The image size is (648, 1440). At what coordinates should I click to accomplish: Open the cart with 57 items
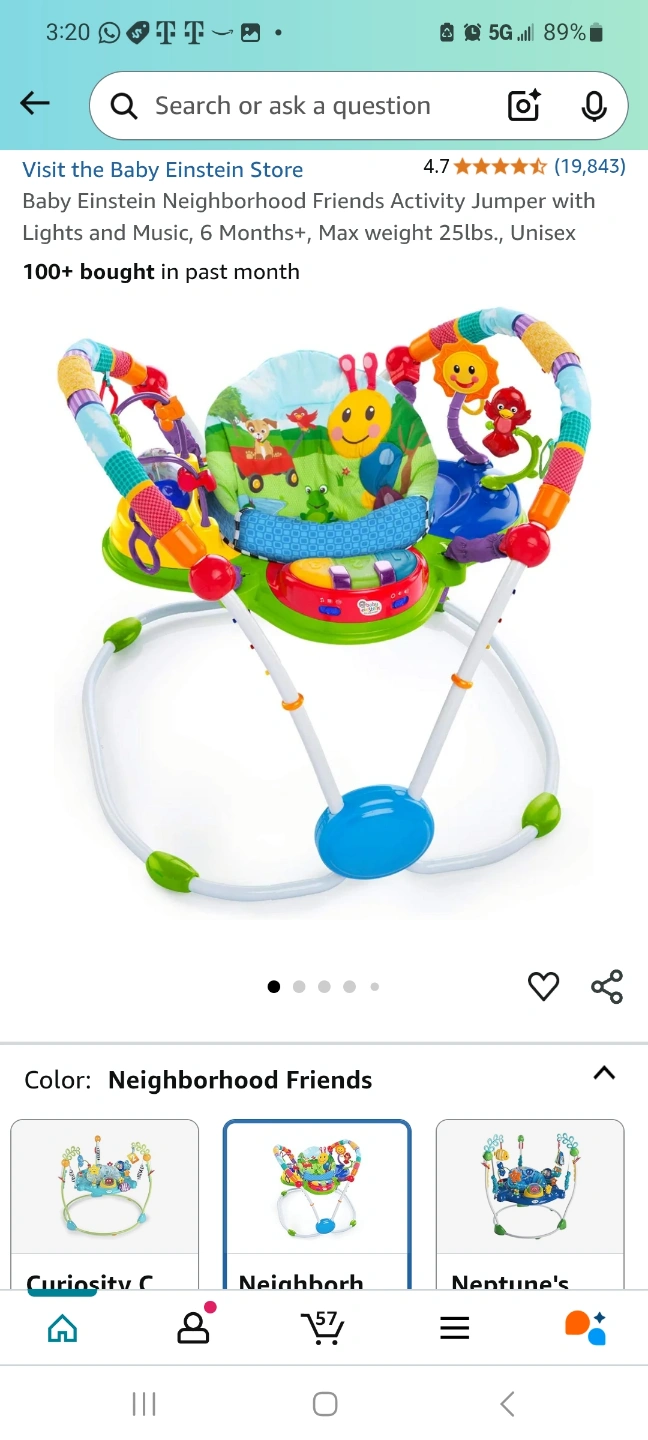[323, 1327]
